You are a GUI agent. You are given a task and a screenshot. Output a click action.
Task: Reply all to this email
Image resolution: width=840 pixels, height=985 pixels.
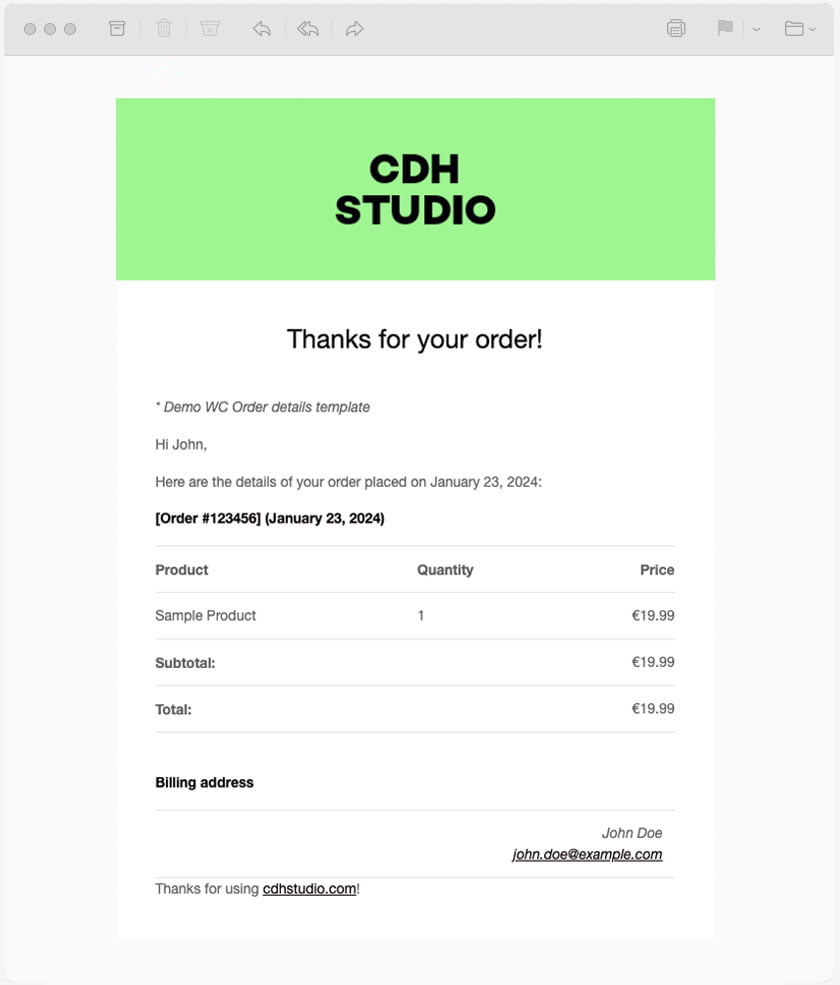308,29
